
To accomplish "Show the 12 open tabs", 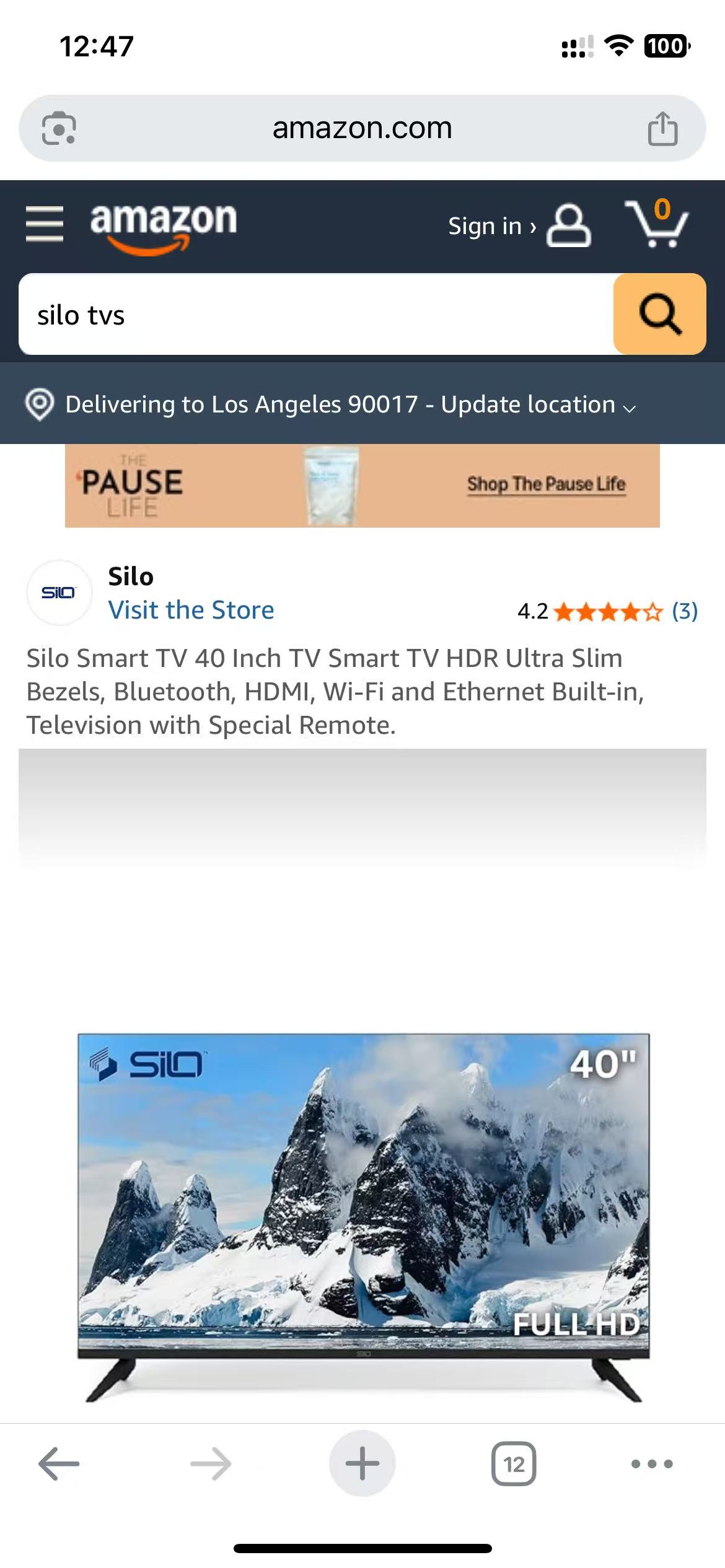I will 514,1464.
